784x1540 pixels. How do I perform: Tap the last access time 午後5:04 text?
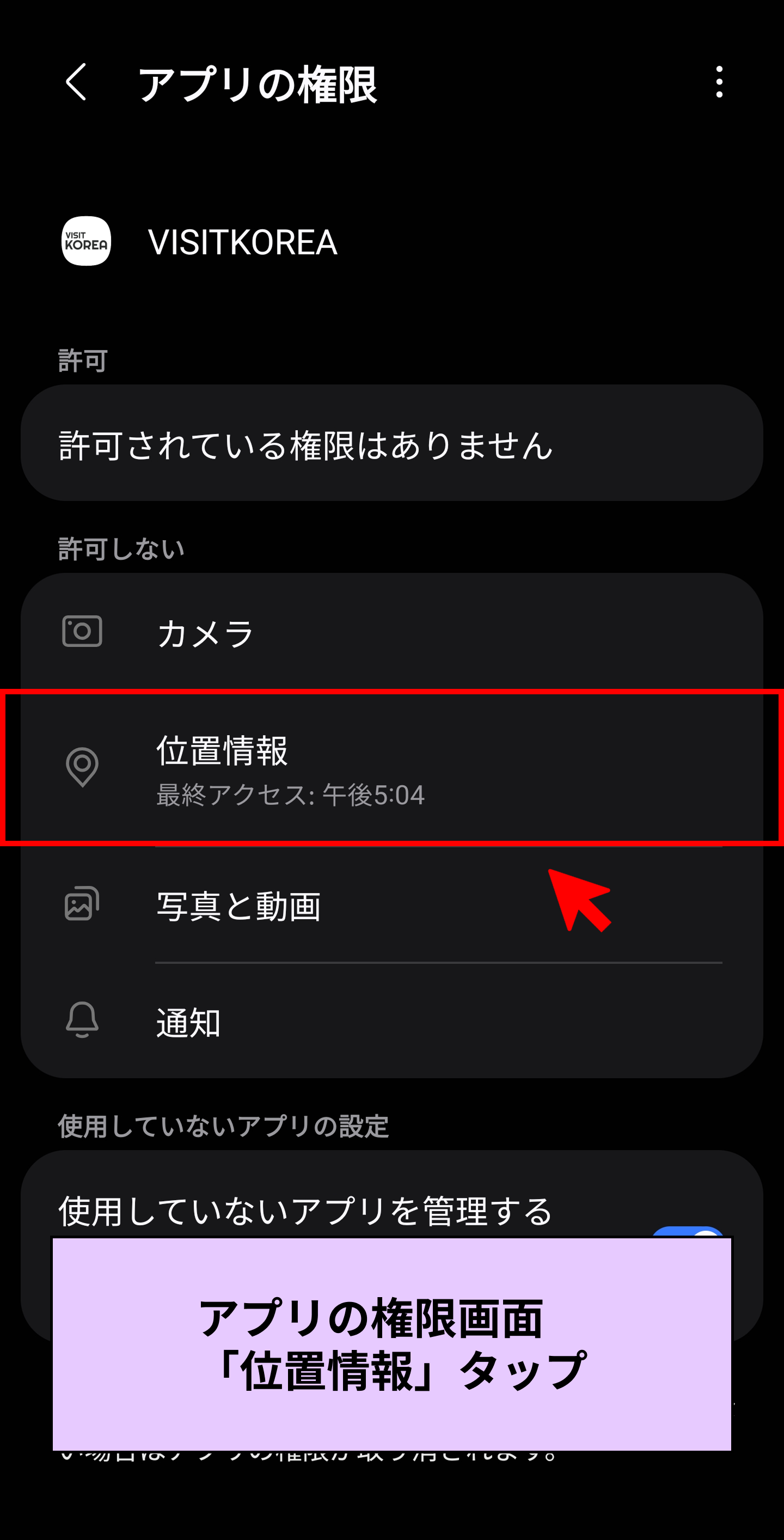point(289,795)
